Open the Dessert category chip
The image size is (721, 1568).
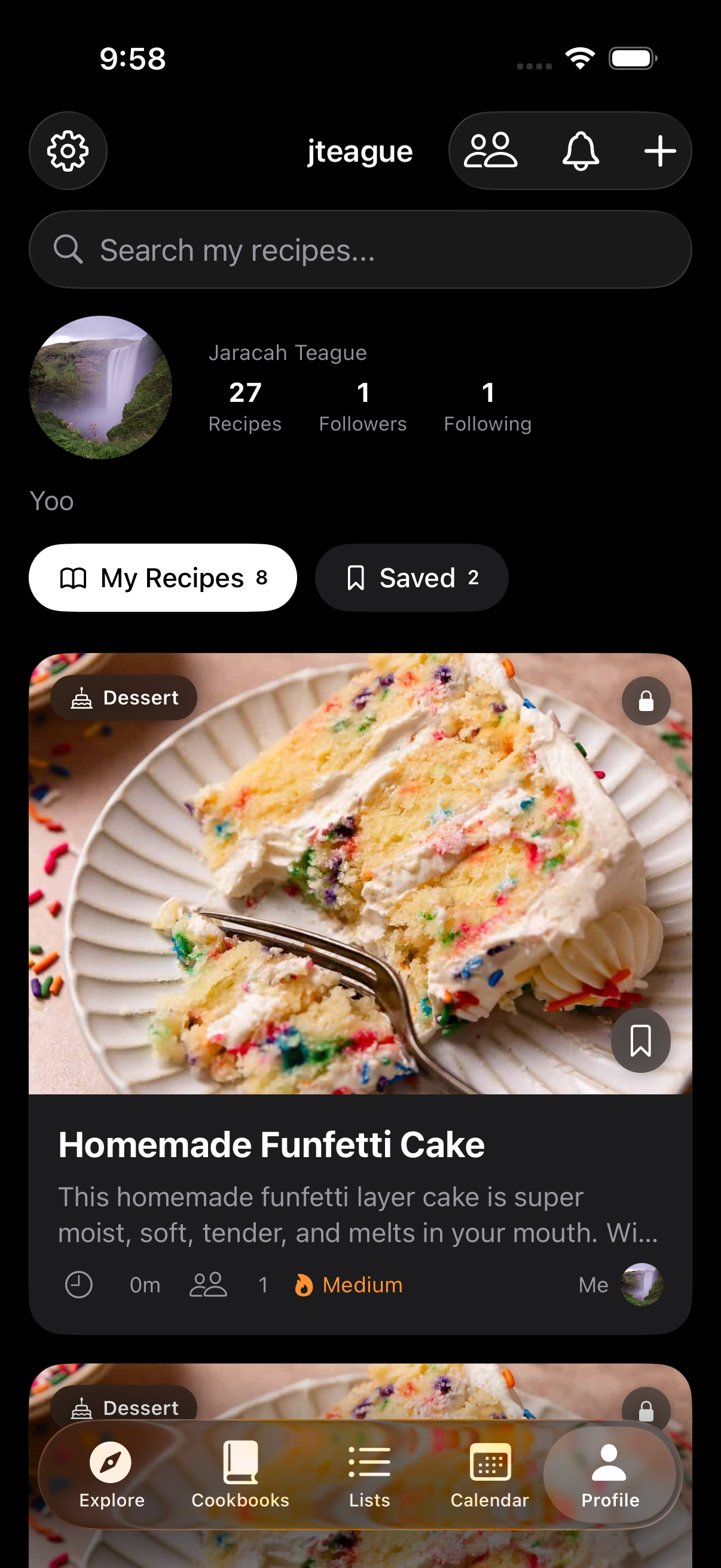124,697
